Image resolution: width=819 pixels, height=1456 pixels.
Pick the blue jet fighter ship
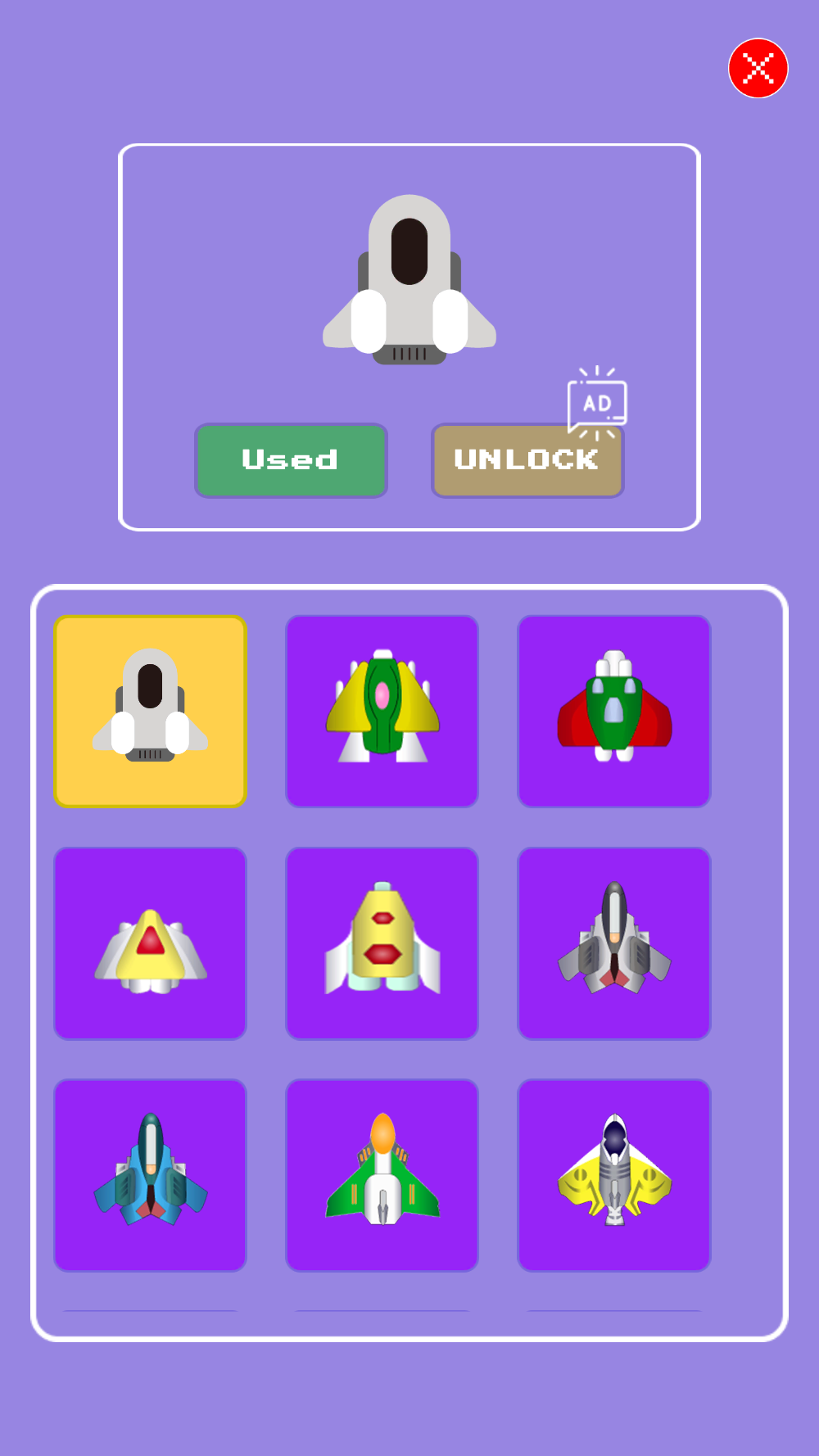(151, 1175)
